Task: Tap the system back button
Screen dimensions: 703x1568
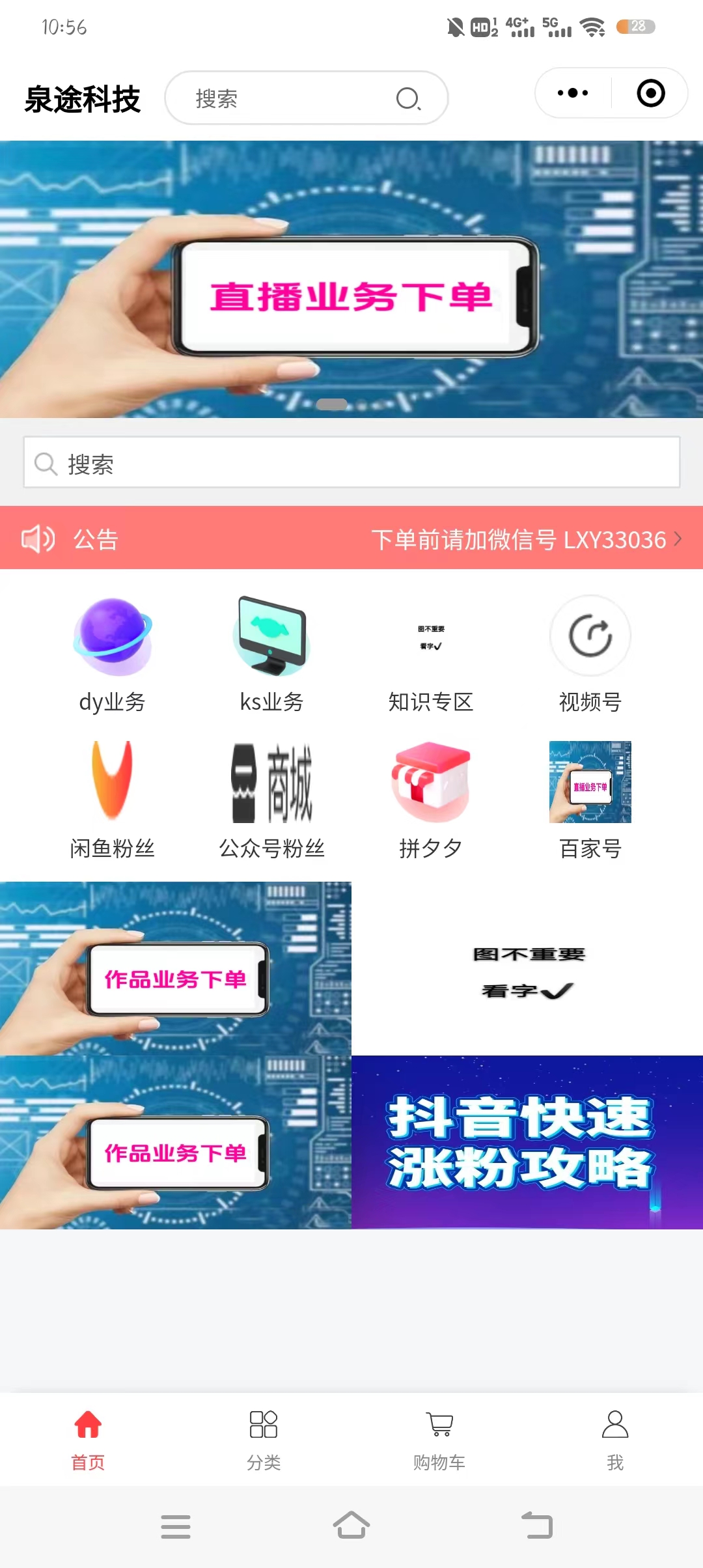Action: pyautogui.click(x=537, y=1526)
